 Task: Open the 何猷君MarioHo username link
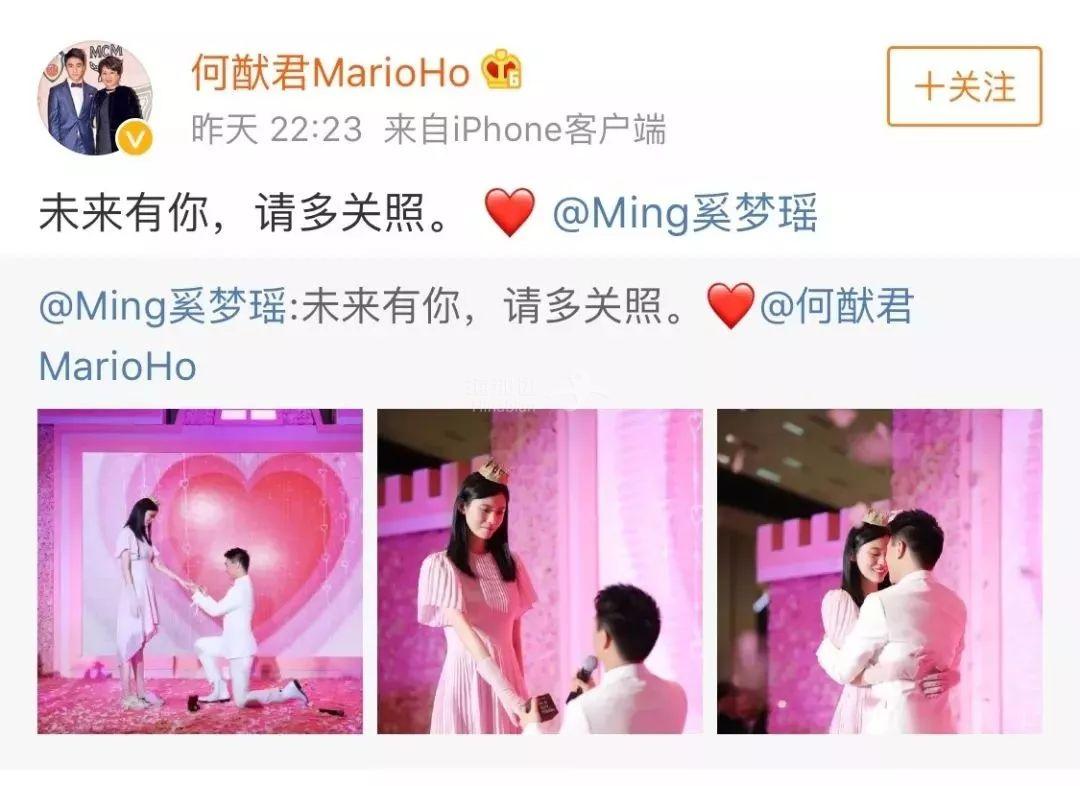tap(330, 72)
